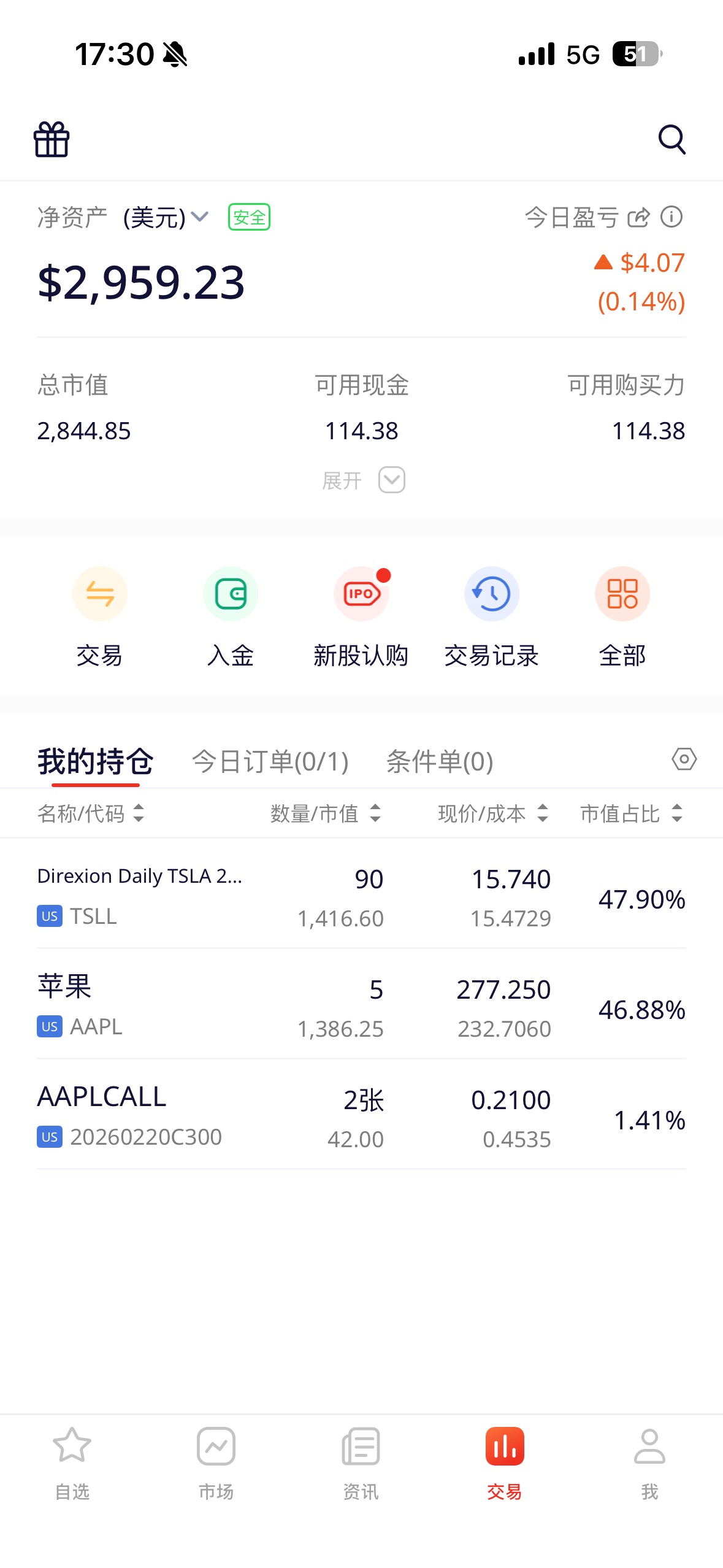Open holdings display settings hexagon icon
The image size is (723, 1568).
tap(684, 759)
